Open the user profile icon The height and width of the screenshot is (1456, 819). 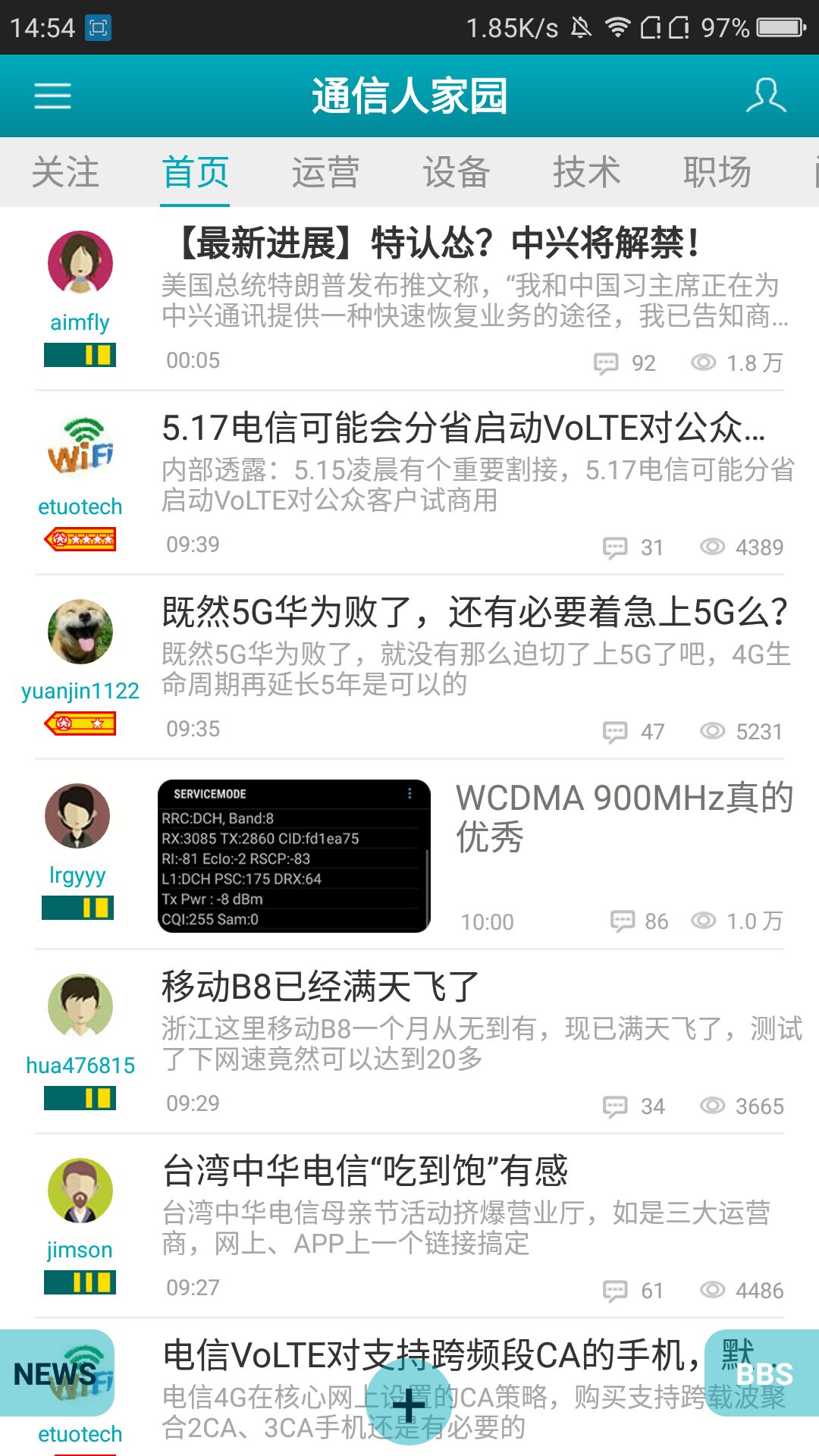point(765,96)
